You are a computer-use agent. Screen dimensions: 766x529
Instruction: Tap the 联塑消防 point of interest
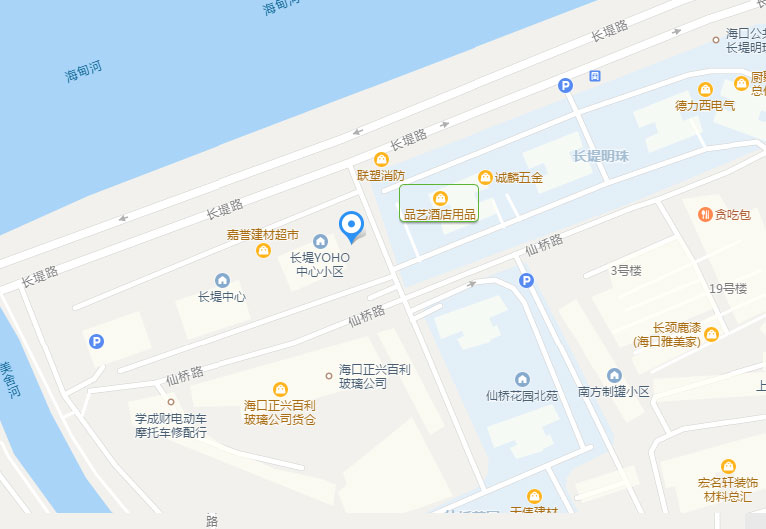(x=380, y=159)
